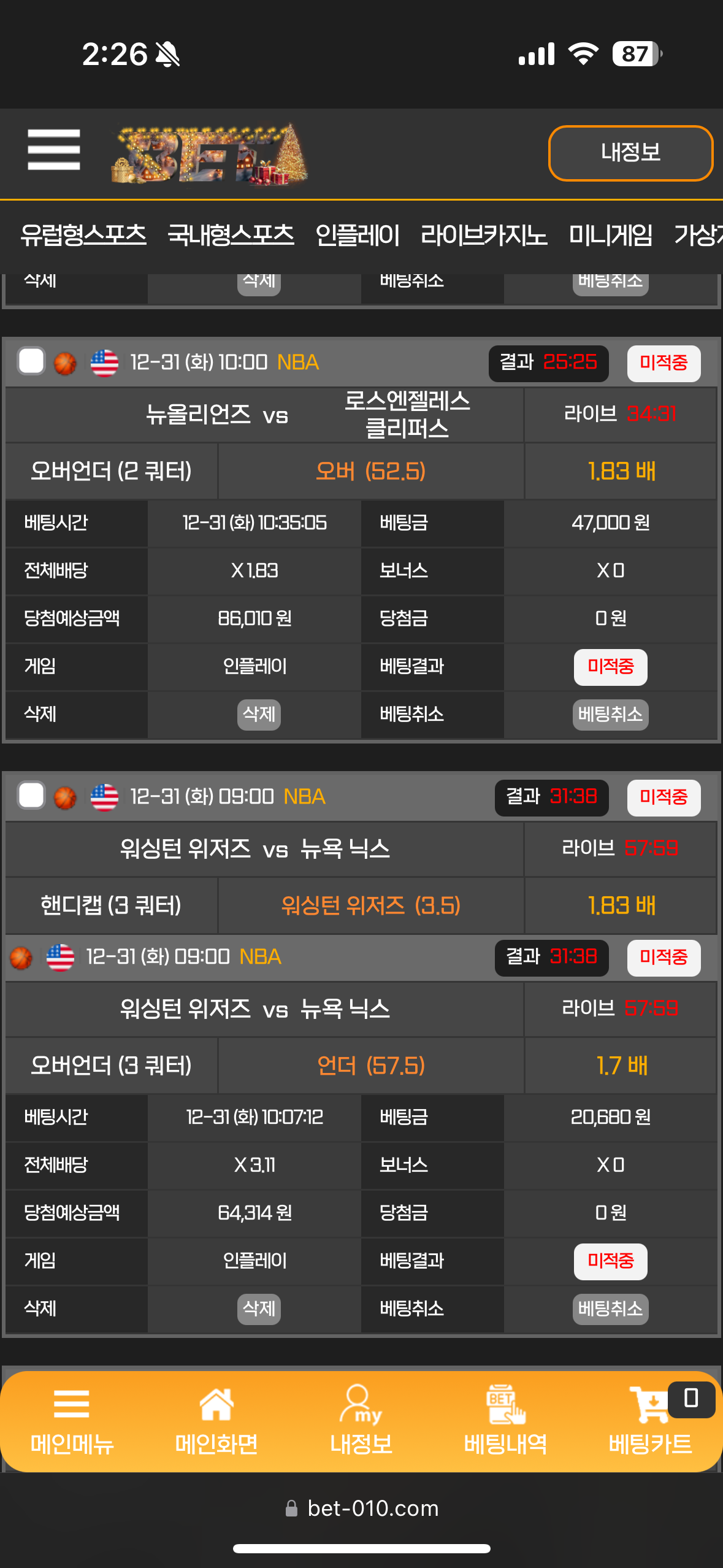Switch to 유럽형스포츠 tab
The height and width of the screenshot is (1568, 723).
coord(83,236)
